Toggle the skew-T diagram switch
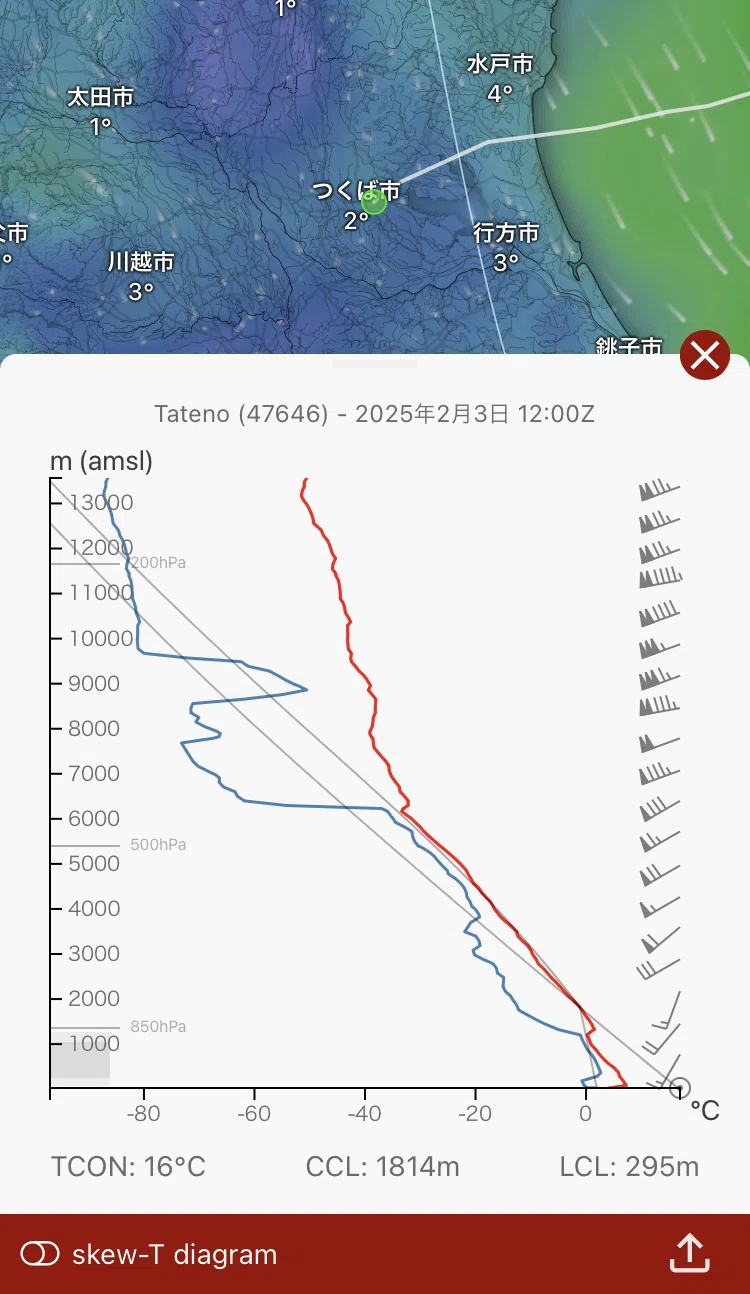Viewport: 750px width, 1294px height. point(40,1254)
